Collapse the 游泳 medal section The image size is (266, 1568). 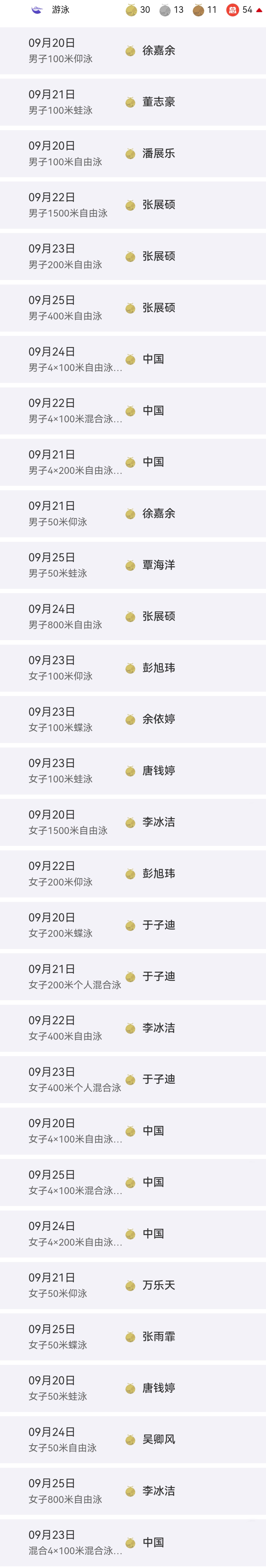pyautogui.click(x=259, y=10)
